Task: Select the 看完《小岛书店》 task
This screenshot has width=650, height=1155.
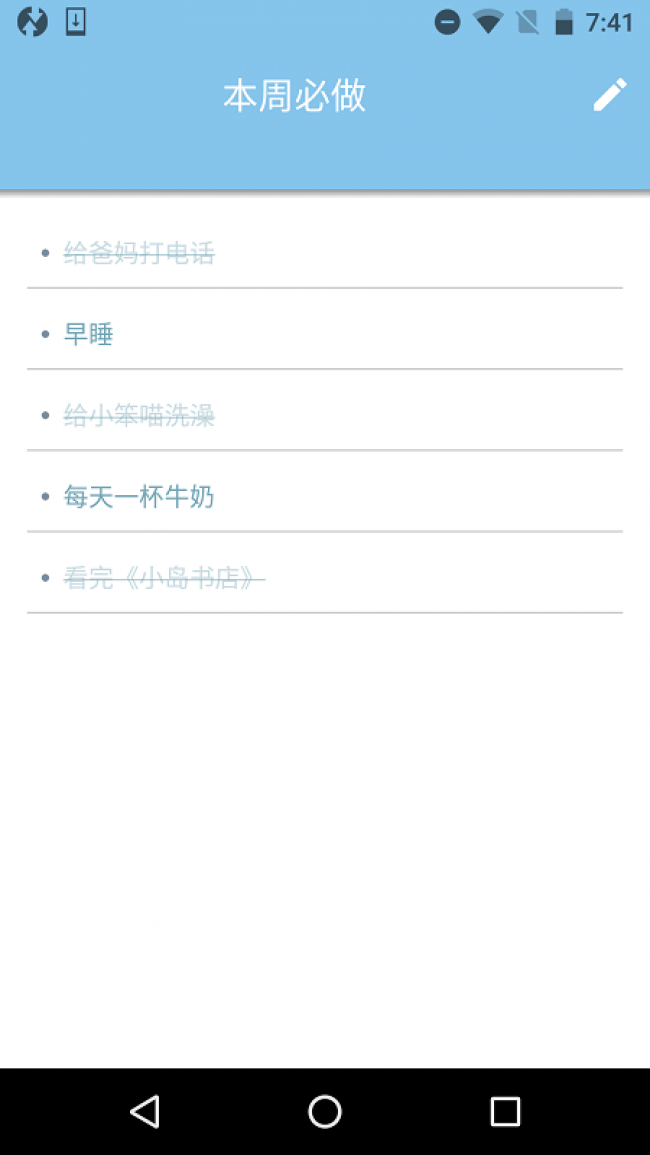Action: tap(164, 577)
